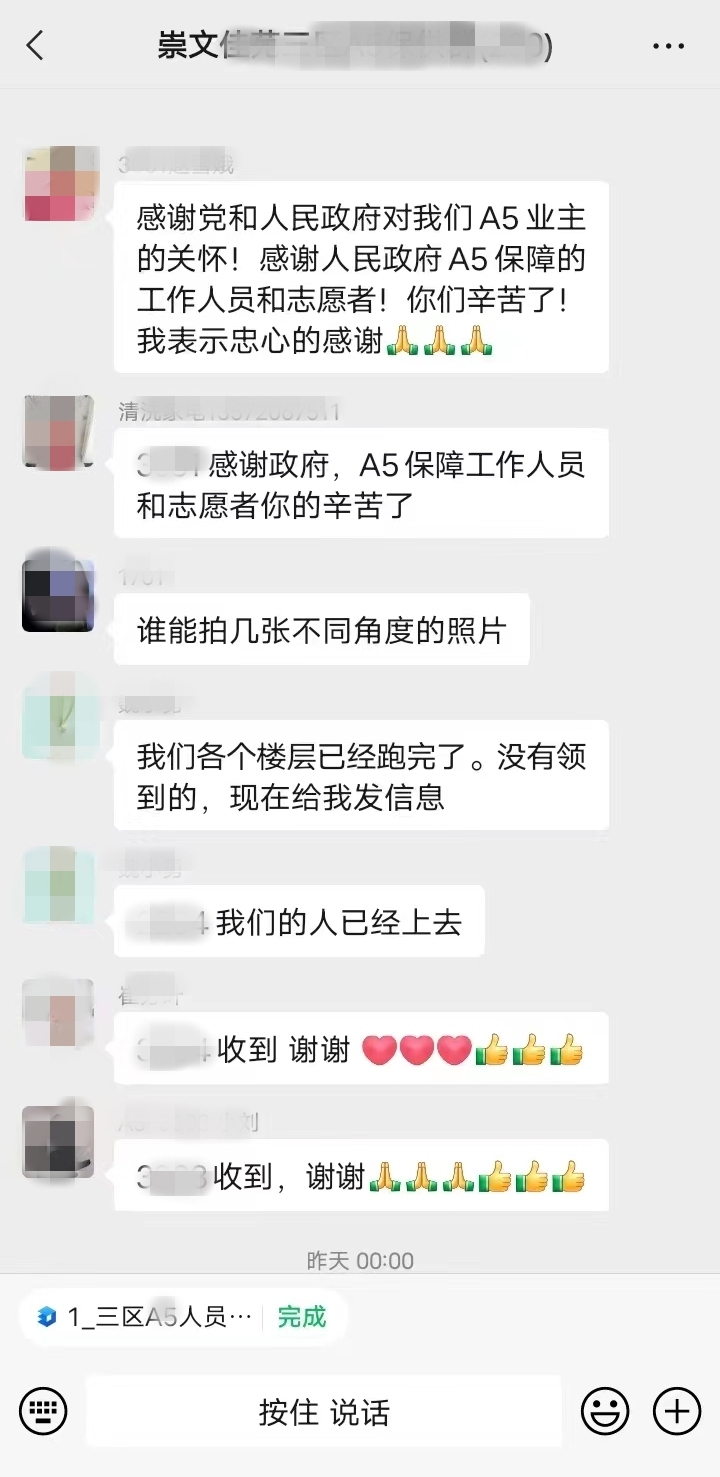Open avatar beside 收到 谢谢 hearts message
The image size is (720, 1477).
(59, 1012)
